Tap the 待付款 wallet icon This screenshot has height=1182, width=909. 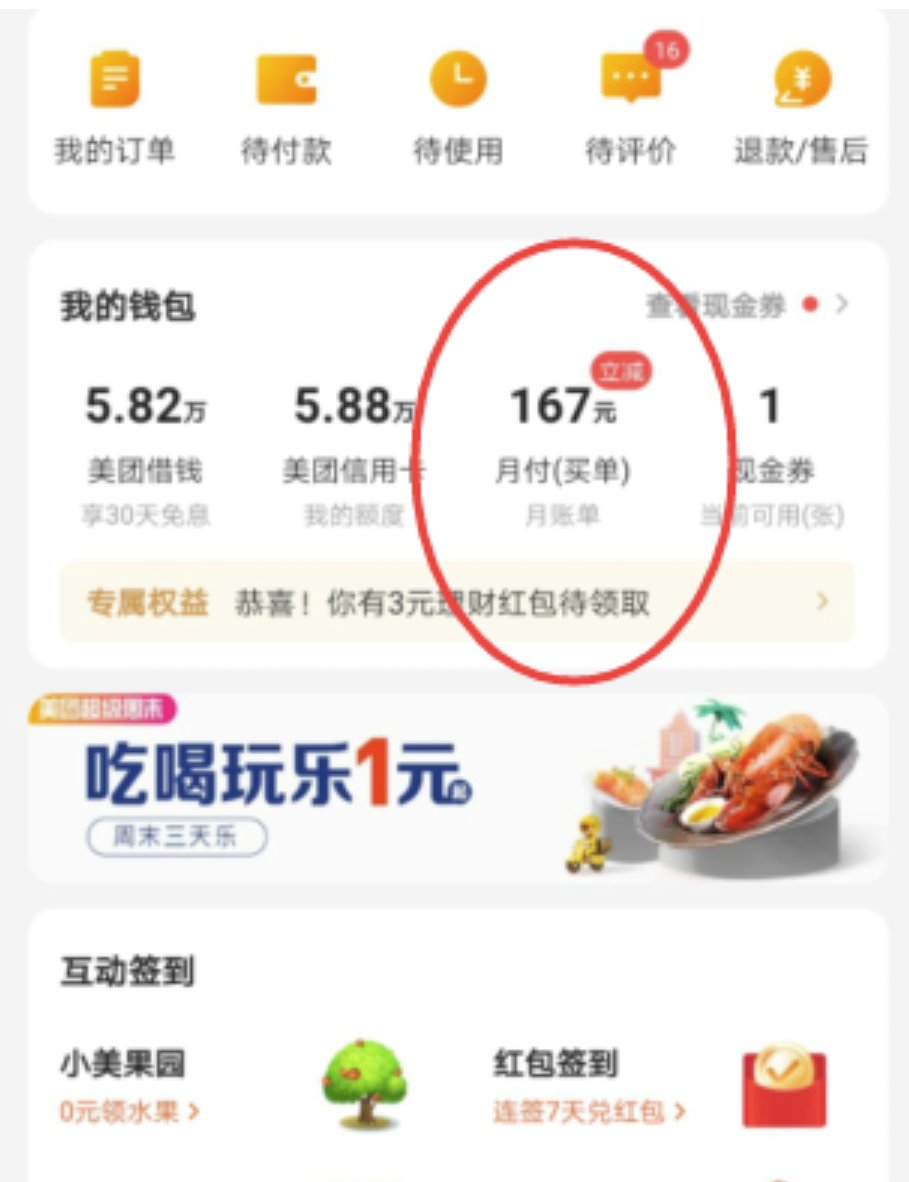286,108
